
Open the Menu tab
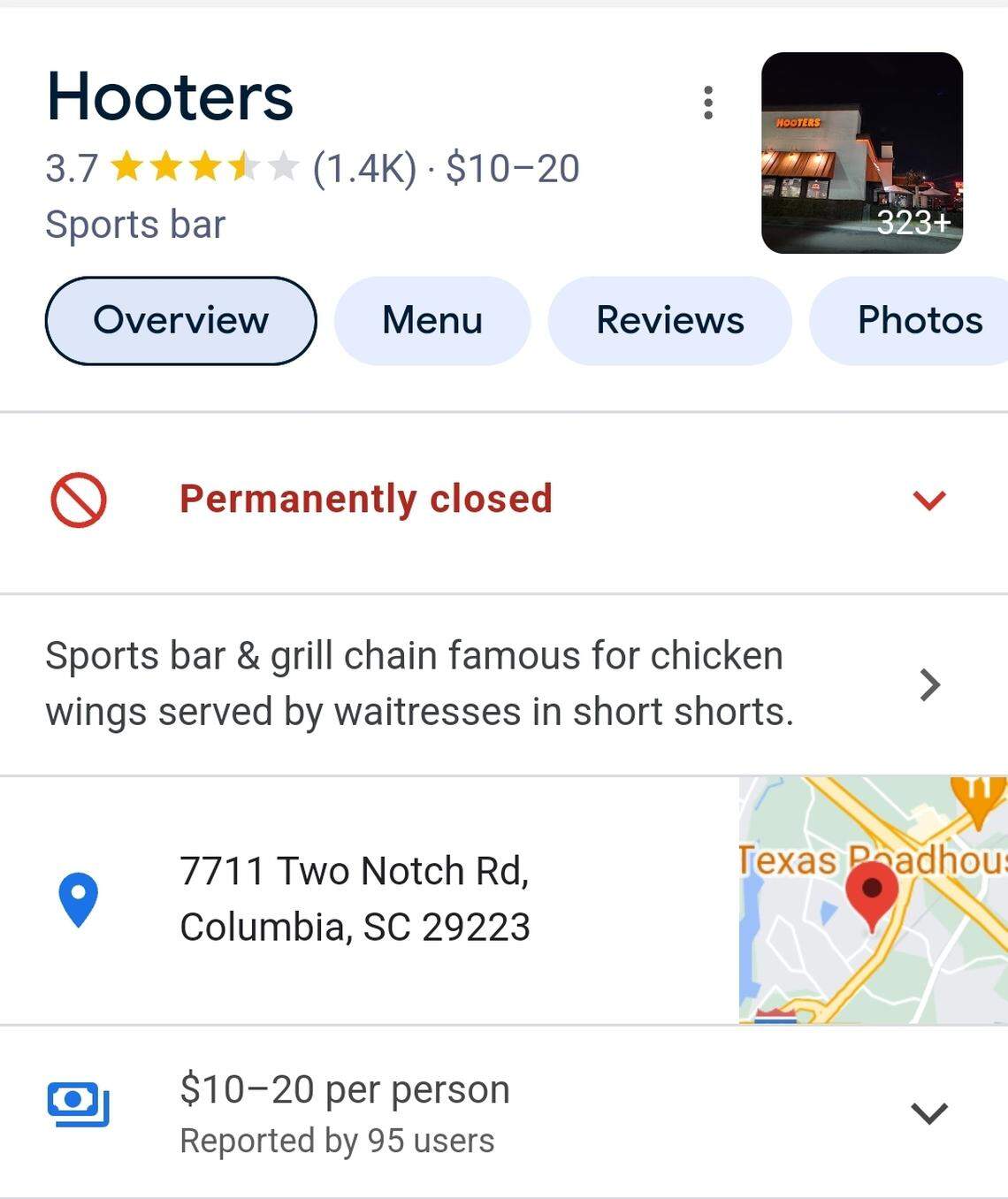[431, 320]
